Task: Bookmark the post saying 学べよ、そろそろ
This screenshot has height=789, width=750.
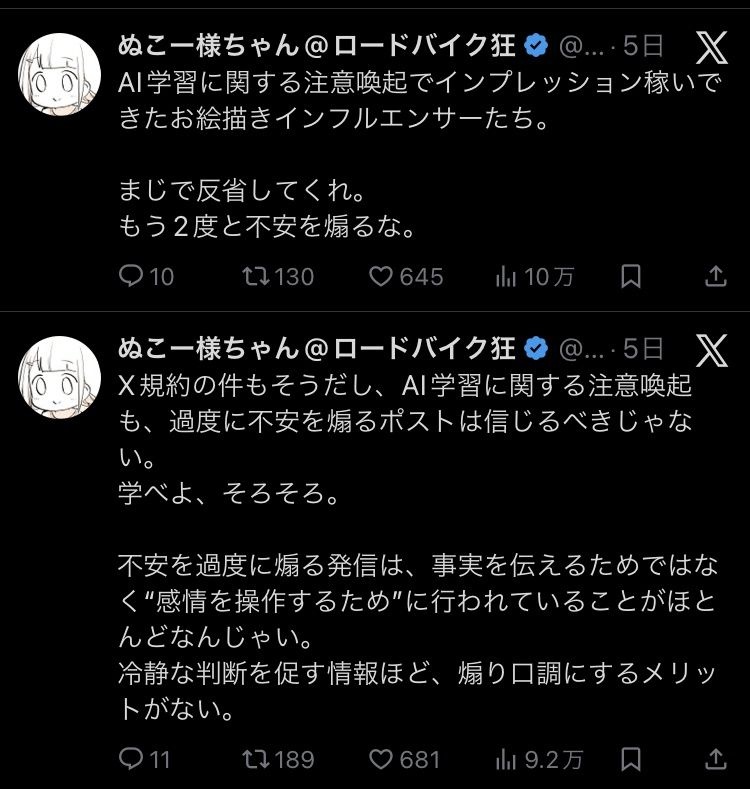Action: 630,759
